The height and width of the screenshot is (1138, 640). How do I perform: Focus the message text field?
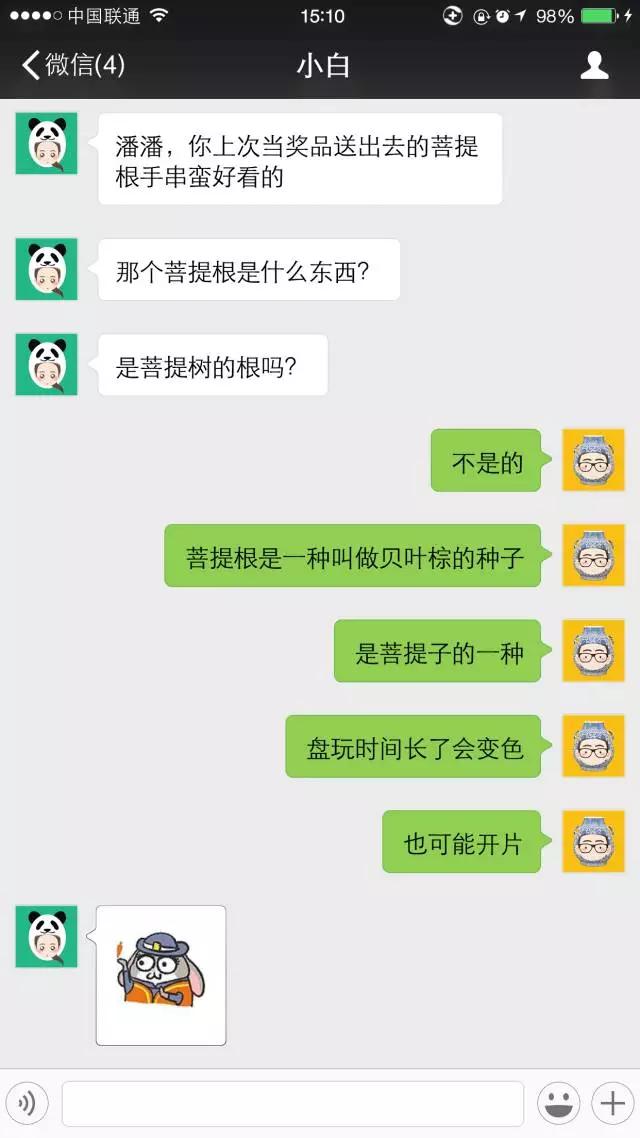(x=292, y=1104)
